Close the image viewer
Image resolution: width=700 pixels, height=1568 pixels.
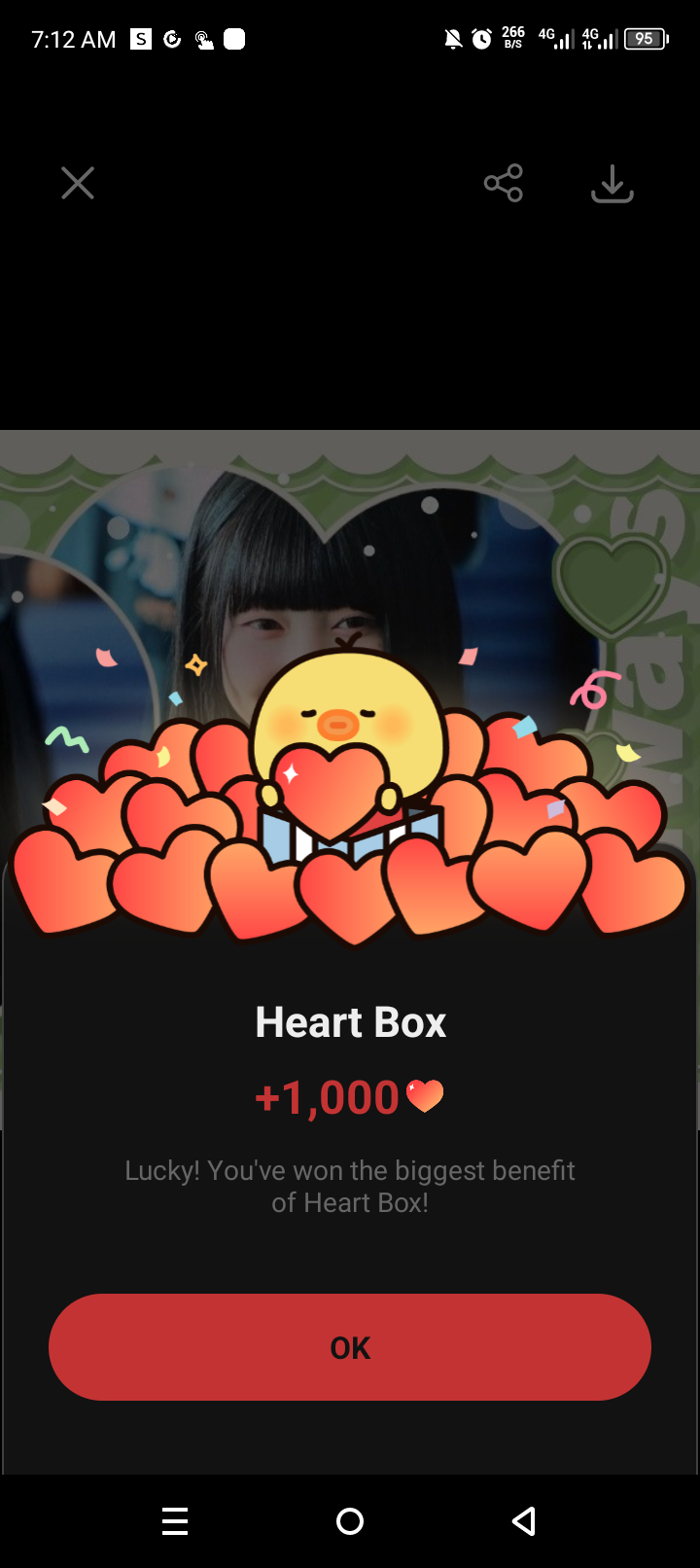(x=78, y=183)
